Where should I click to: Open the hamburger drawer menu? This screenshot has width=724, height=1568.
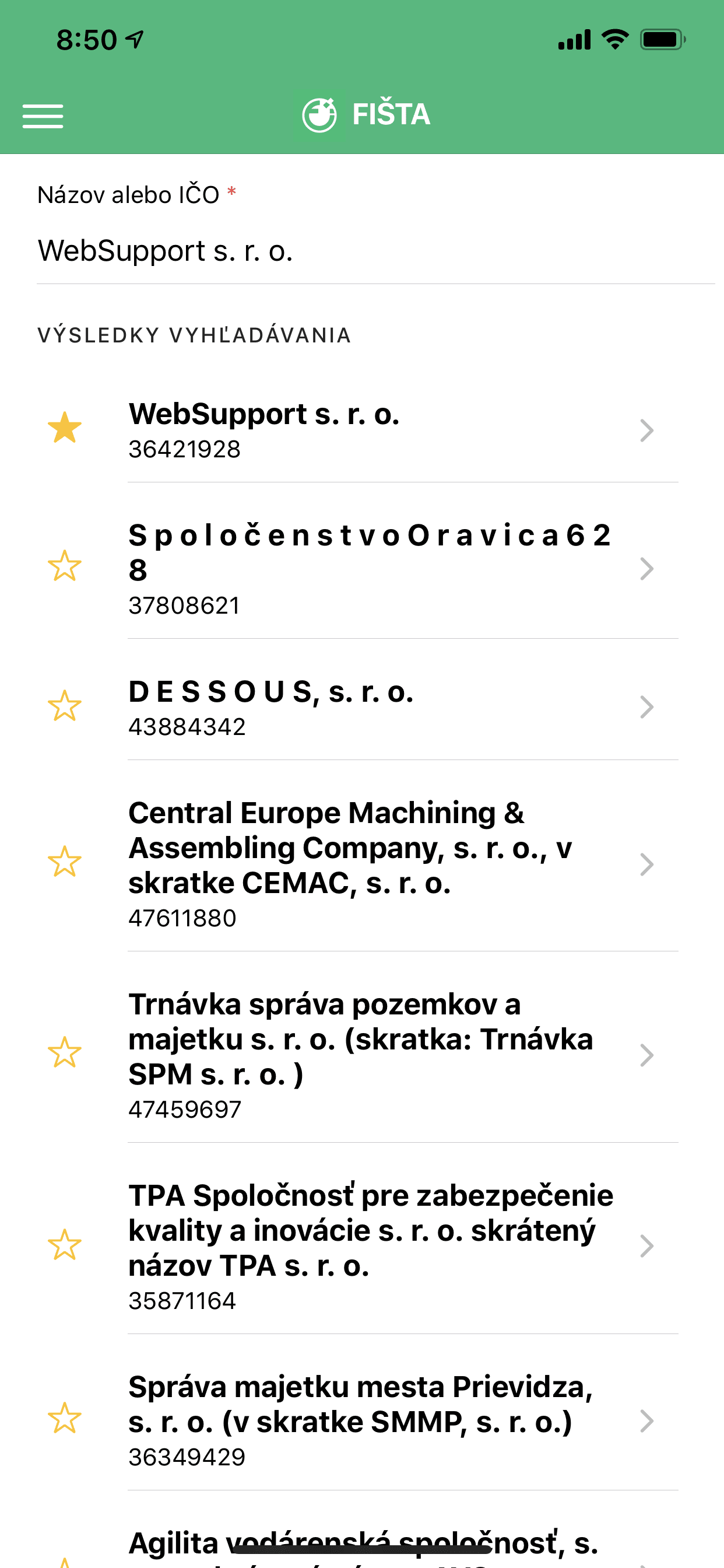coord(43,116)
